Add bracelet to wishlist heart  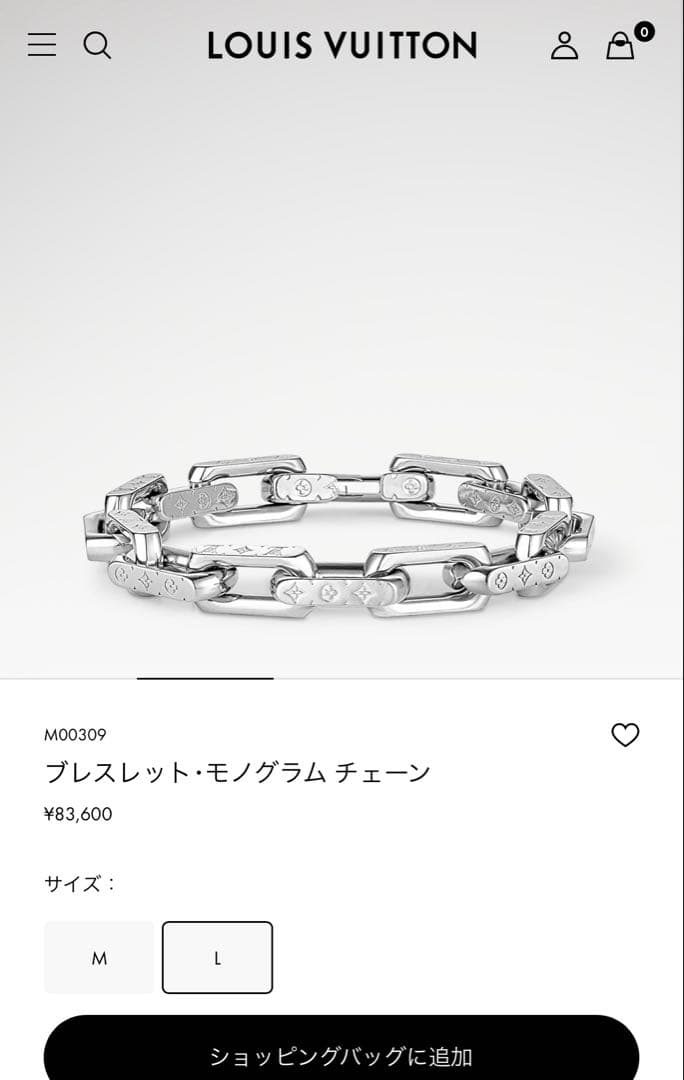click(625, 735)
